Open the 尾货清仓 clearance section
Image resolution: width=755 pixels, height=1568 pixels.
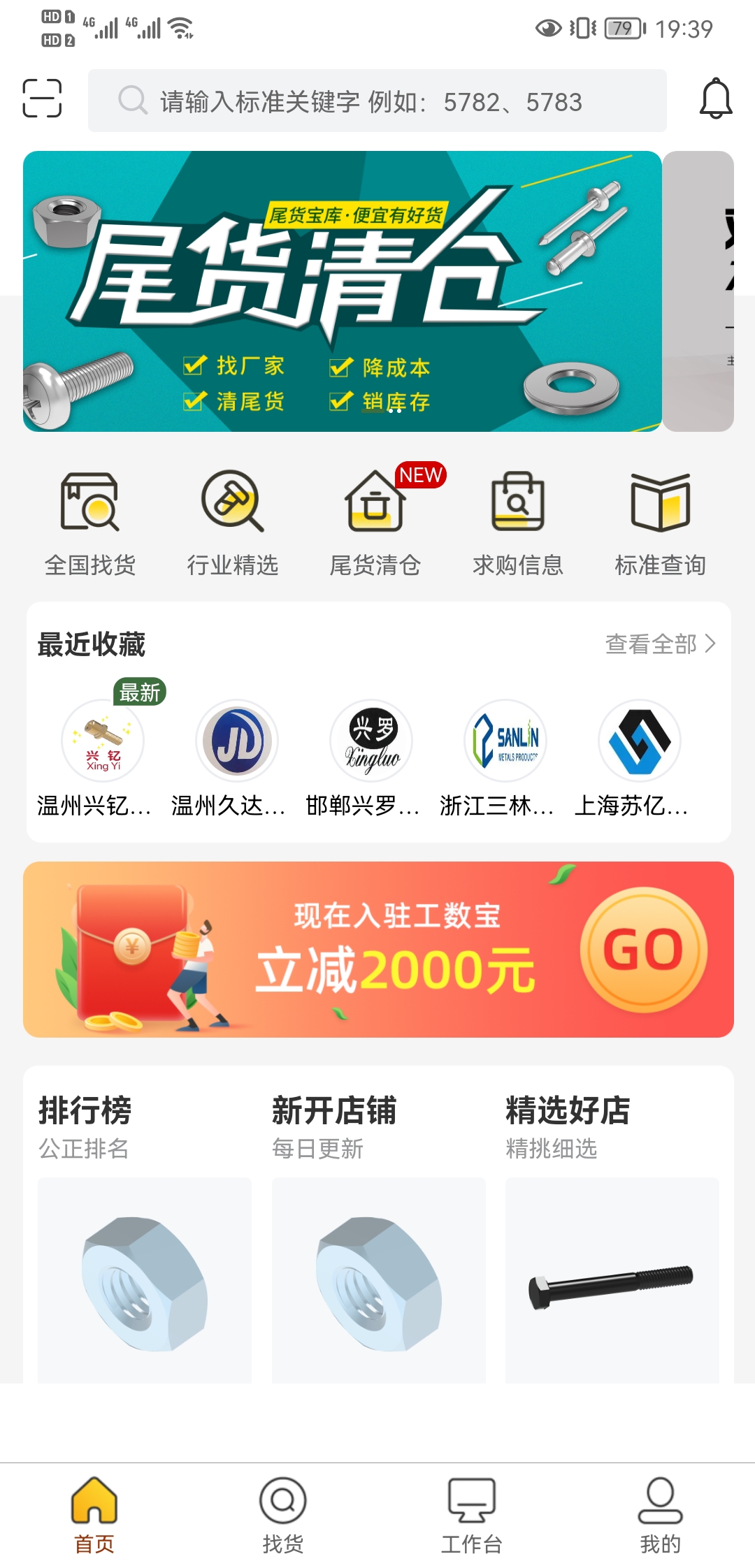coord(376,521)
